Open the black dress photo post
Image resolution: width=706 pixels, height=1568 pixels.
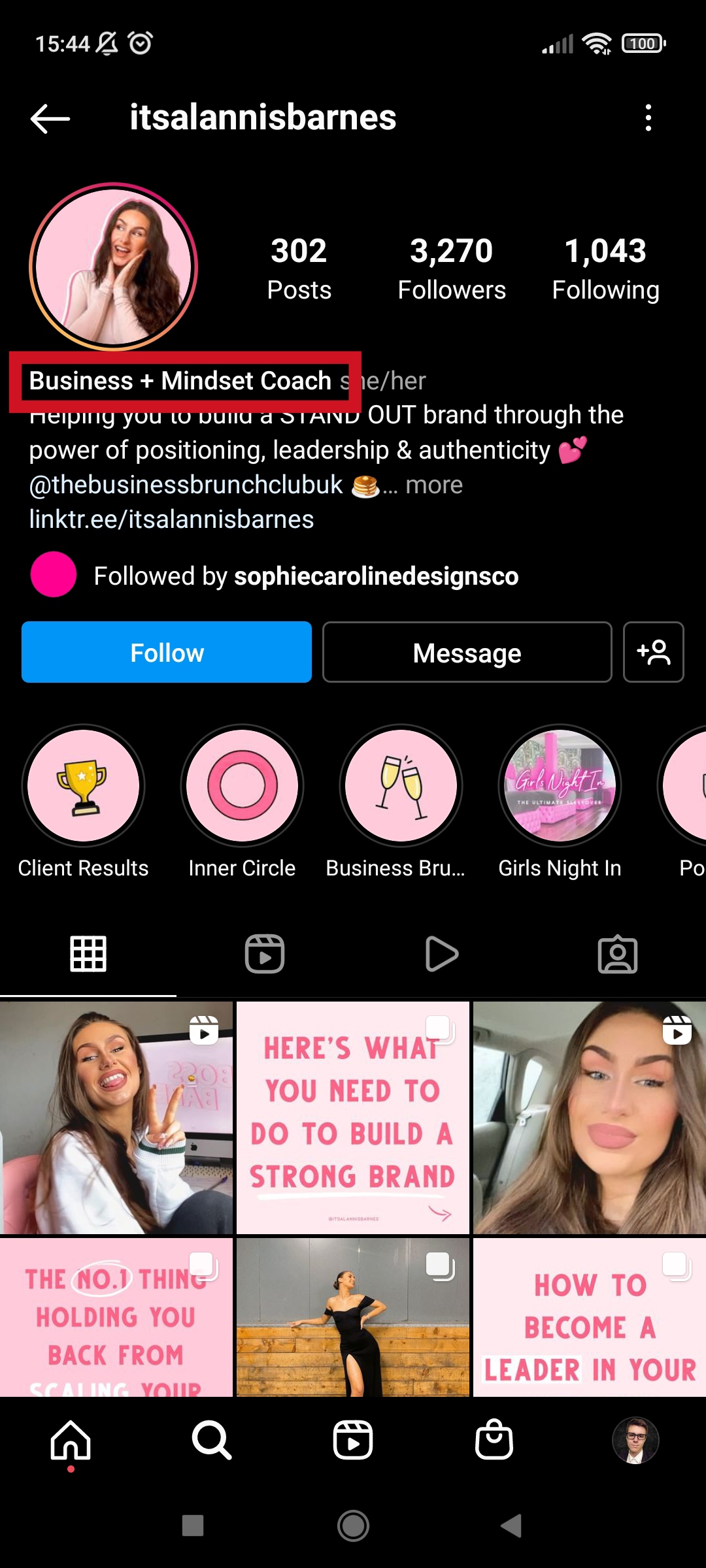click(x=353, y=1316)
